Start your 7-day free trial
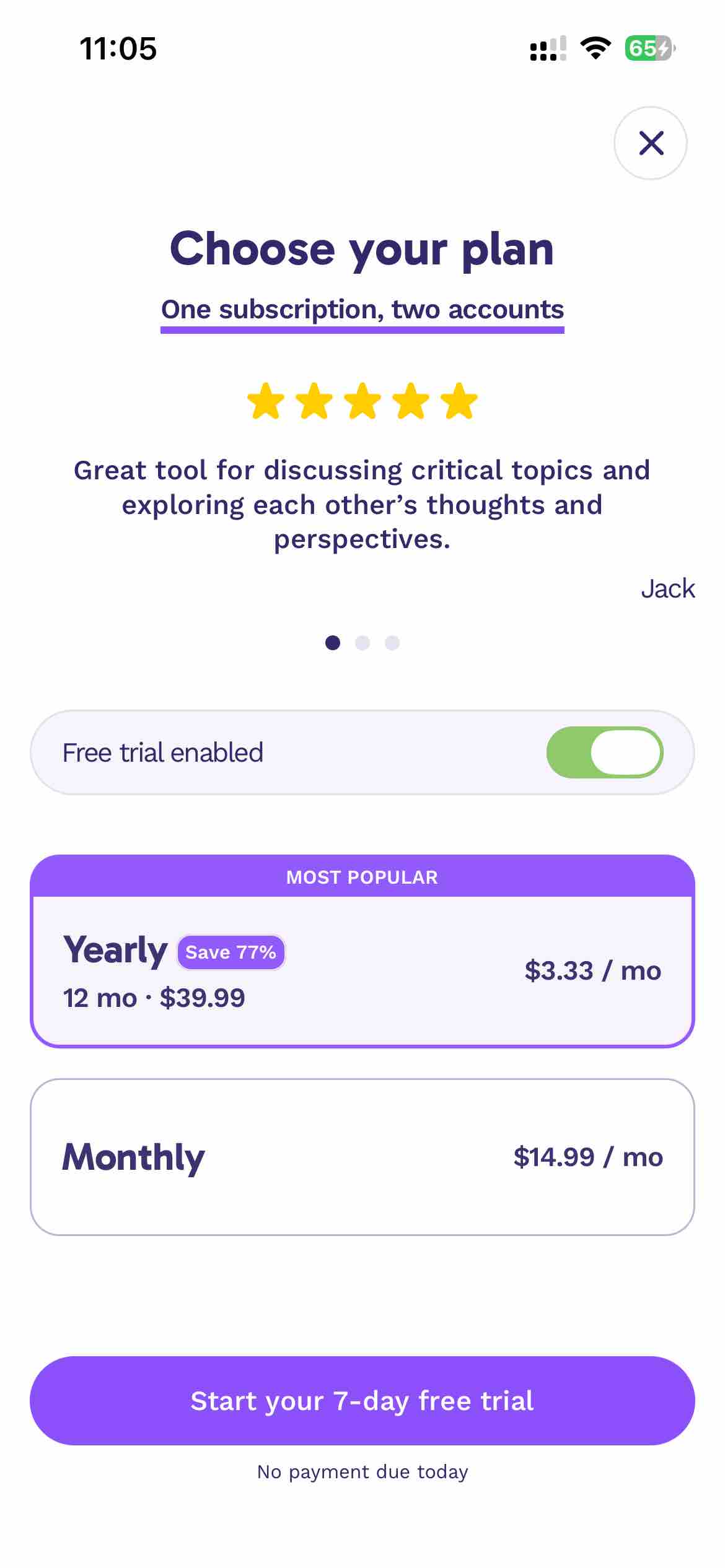Image resolution: width=725 pixels, height=1568 pixels. point(362,1401)
